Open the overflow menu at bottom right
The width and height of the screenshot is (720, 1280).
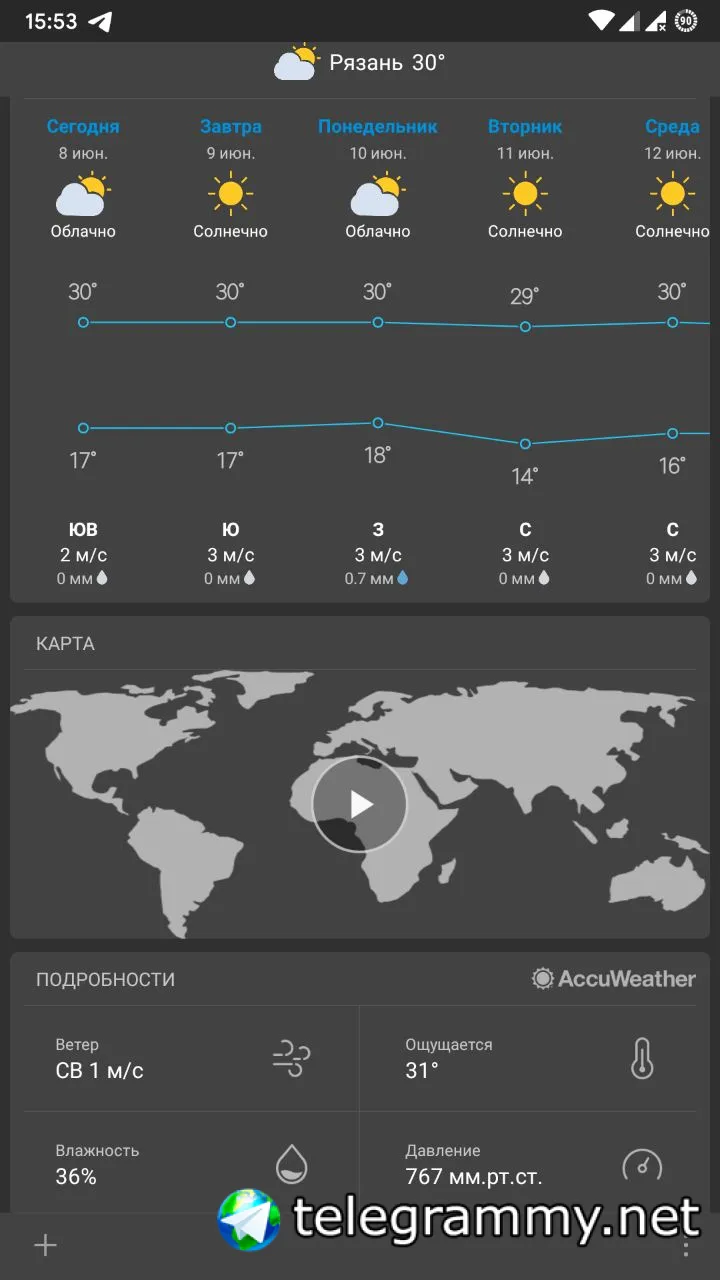click(x=686, y=1245)
